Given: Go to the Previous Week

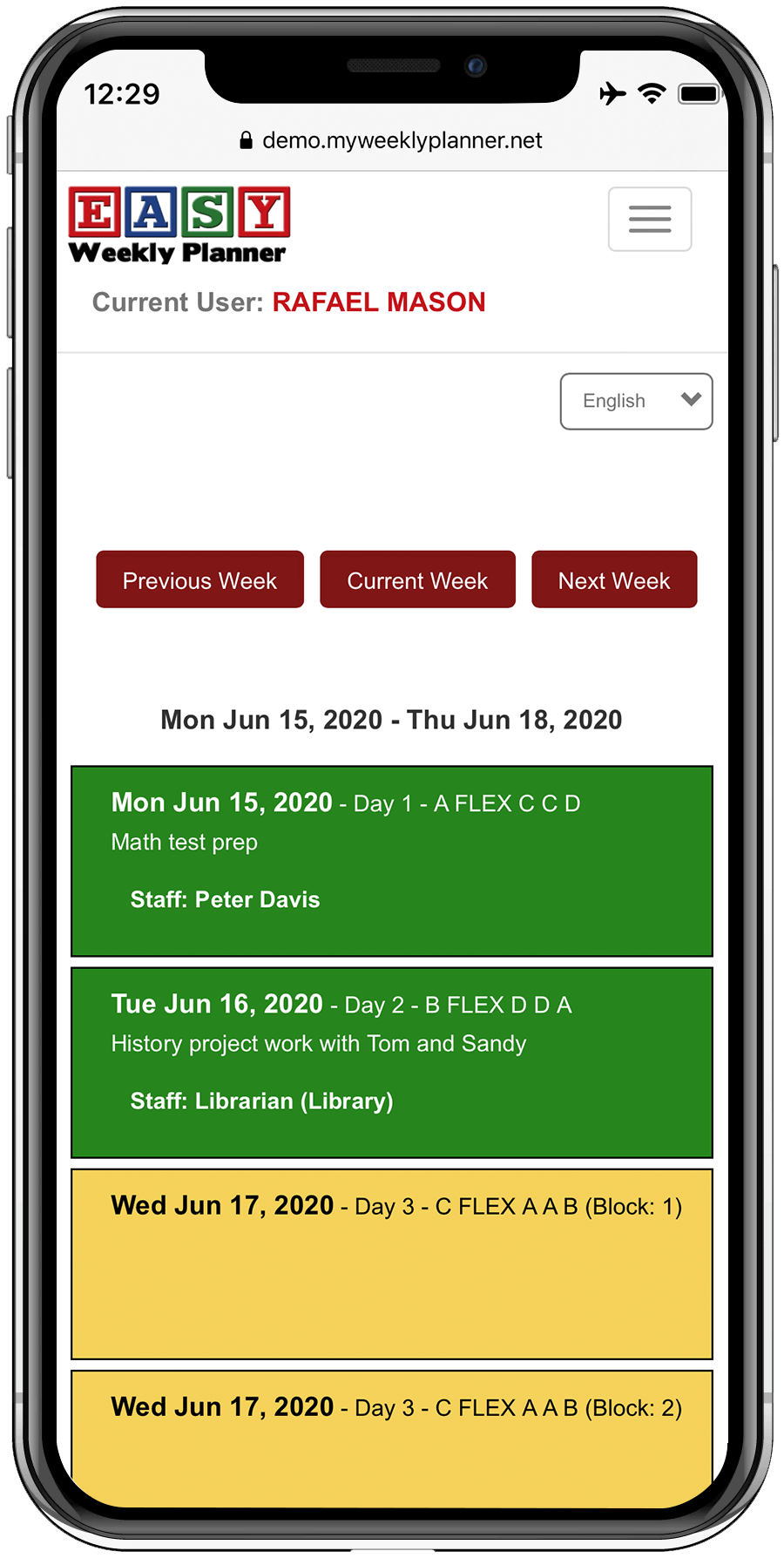Looking at the screenshot, I should click(x=199, y=579).
